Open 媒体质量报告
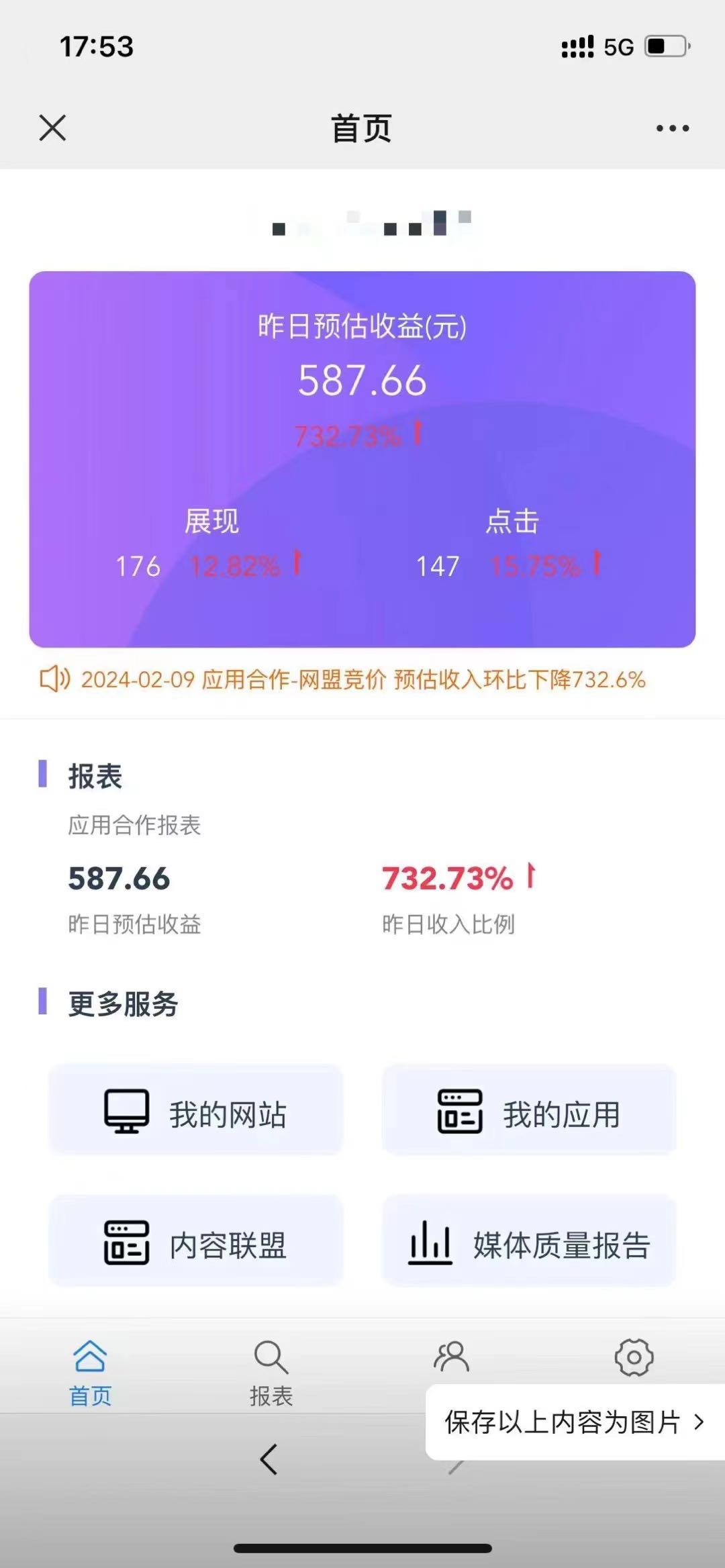725x1568 pixels. point(528,1242)
